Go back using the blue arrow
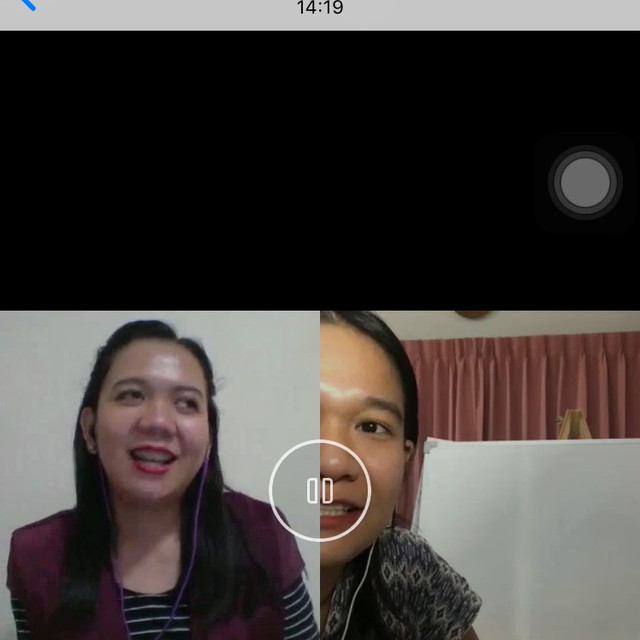 point(26,5)
